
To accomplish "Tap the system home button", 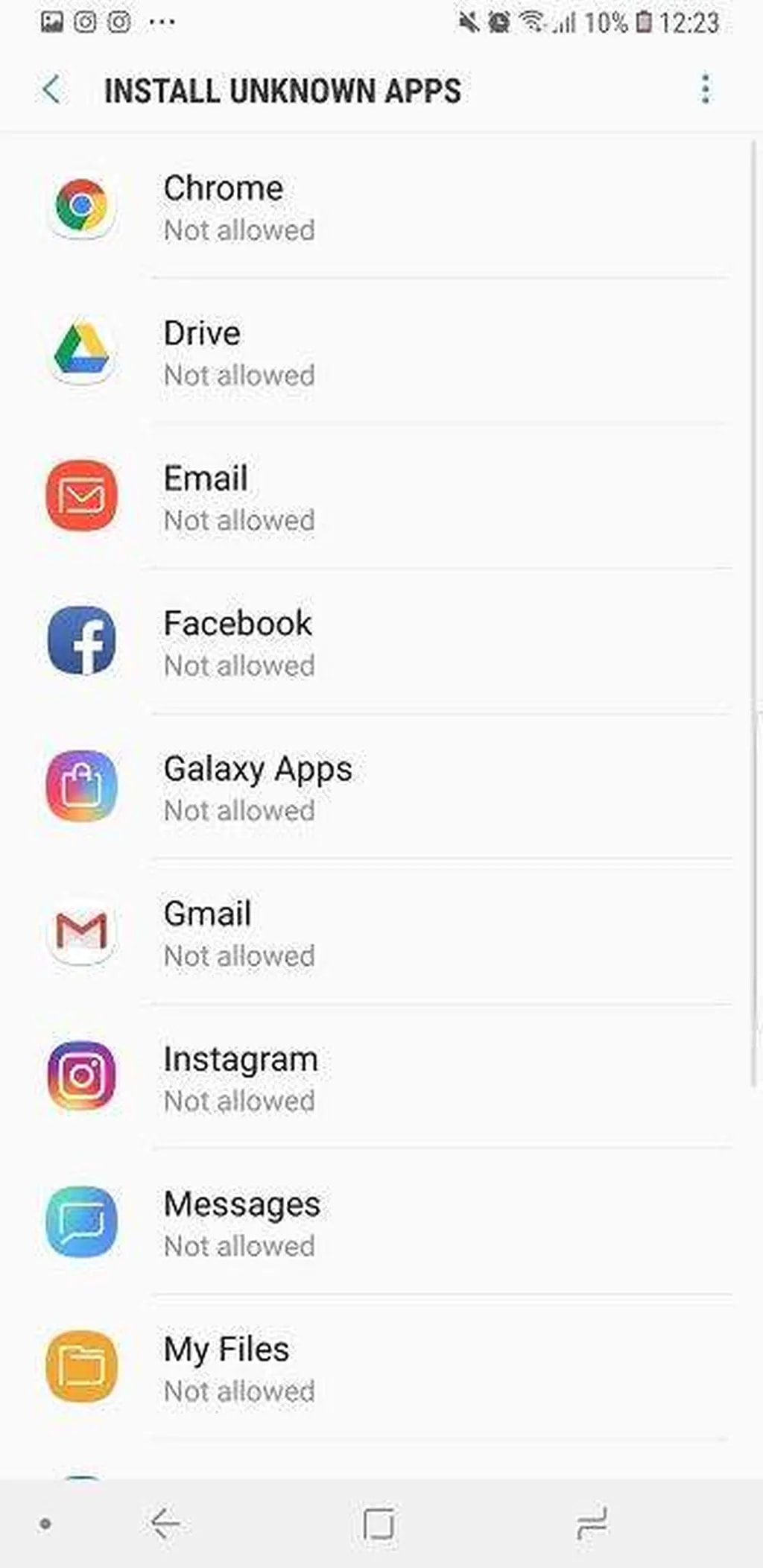I will point(379,1523).
